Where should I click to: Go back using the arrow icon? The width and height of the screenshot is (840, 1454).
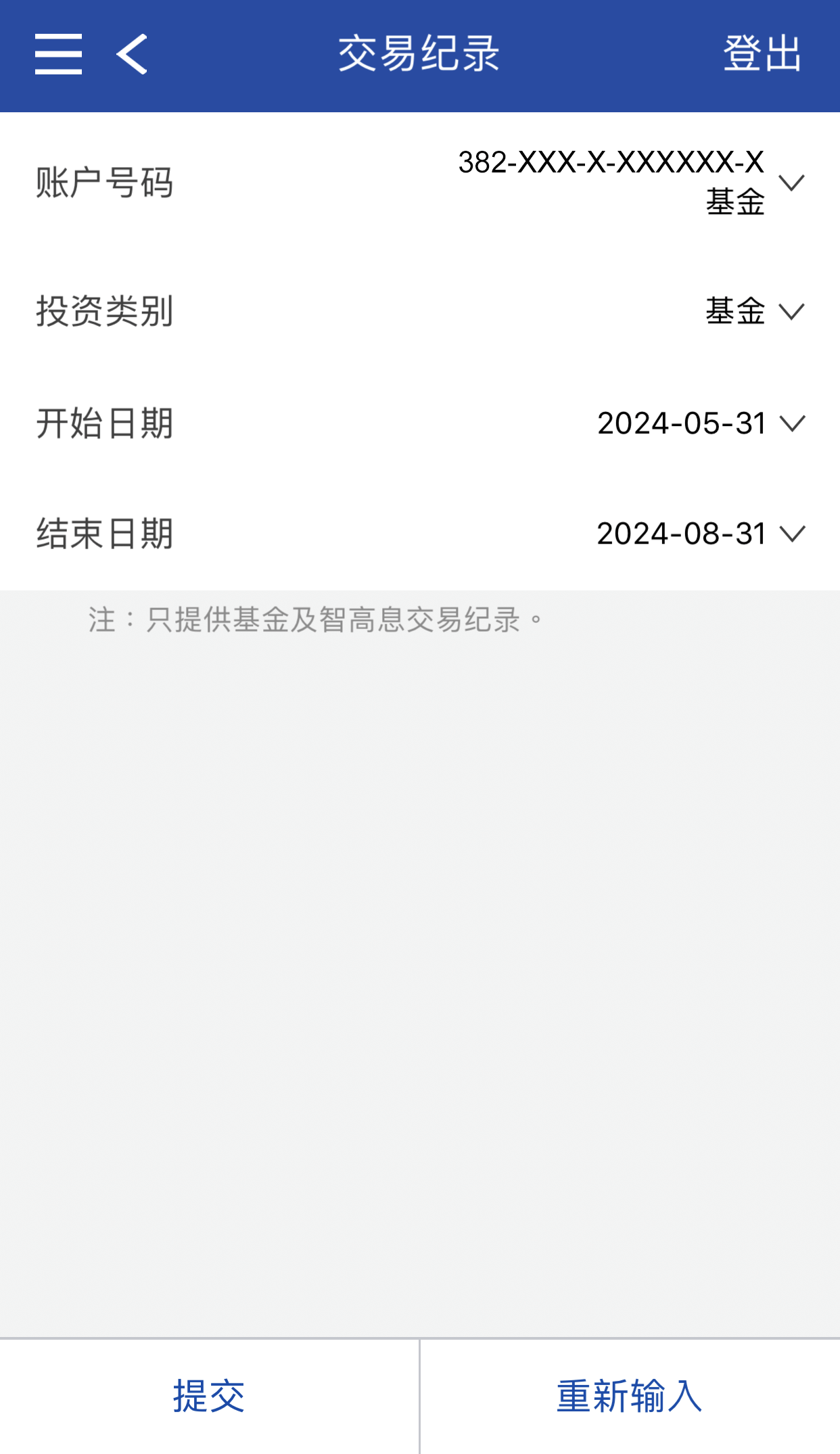[132, 54]
